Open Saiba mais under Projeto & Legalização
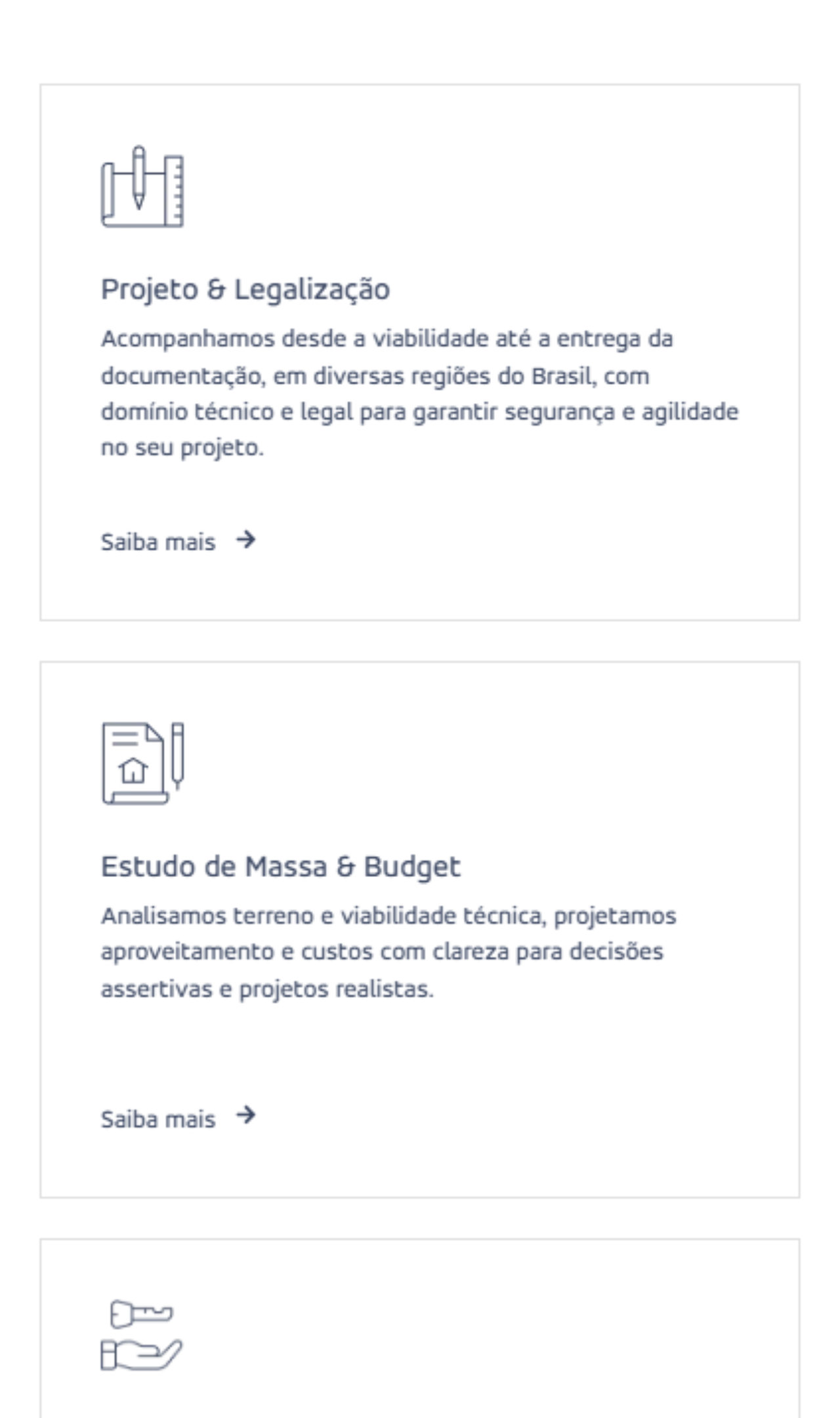 [177, 542]
